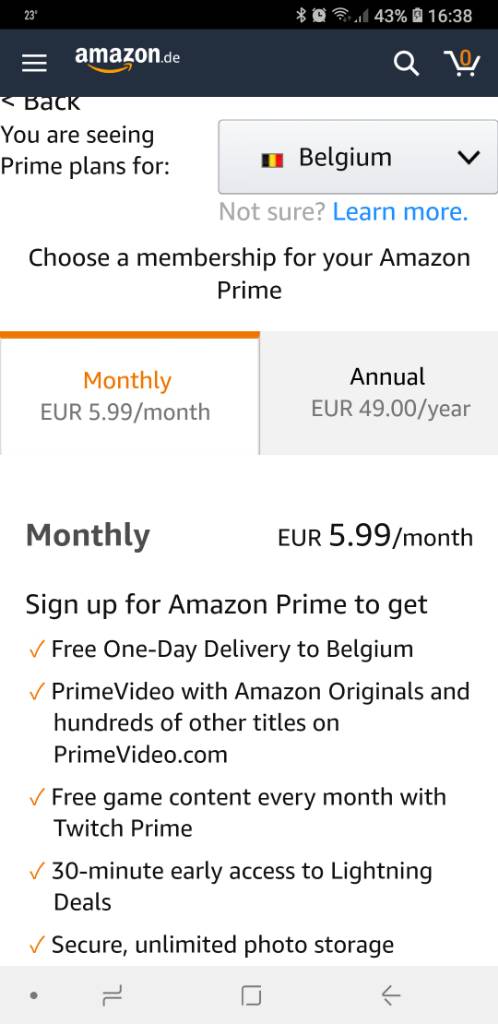Expand the Belgium country dropdown
498x1024 pixels.
click(x=358, y=157)
